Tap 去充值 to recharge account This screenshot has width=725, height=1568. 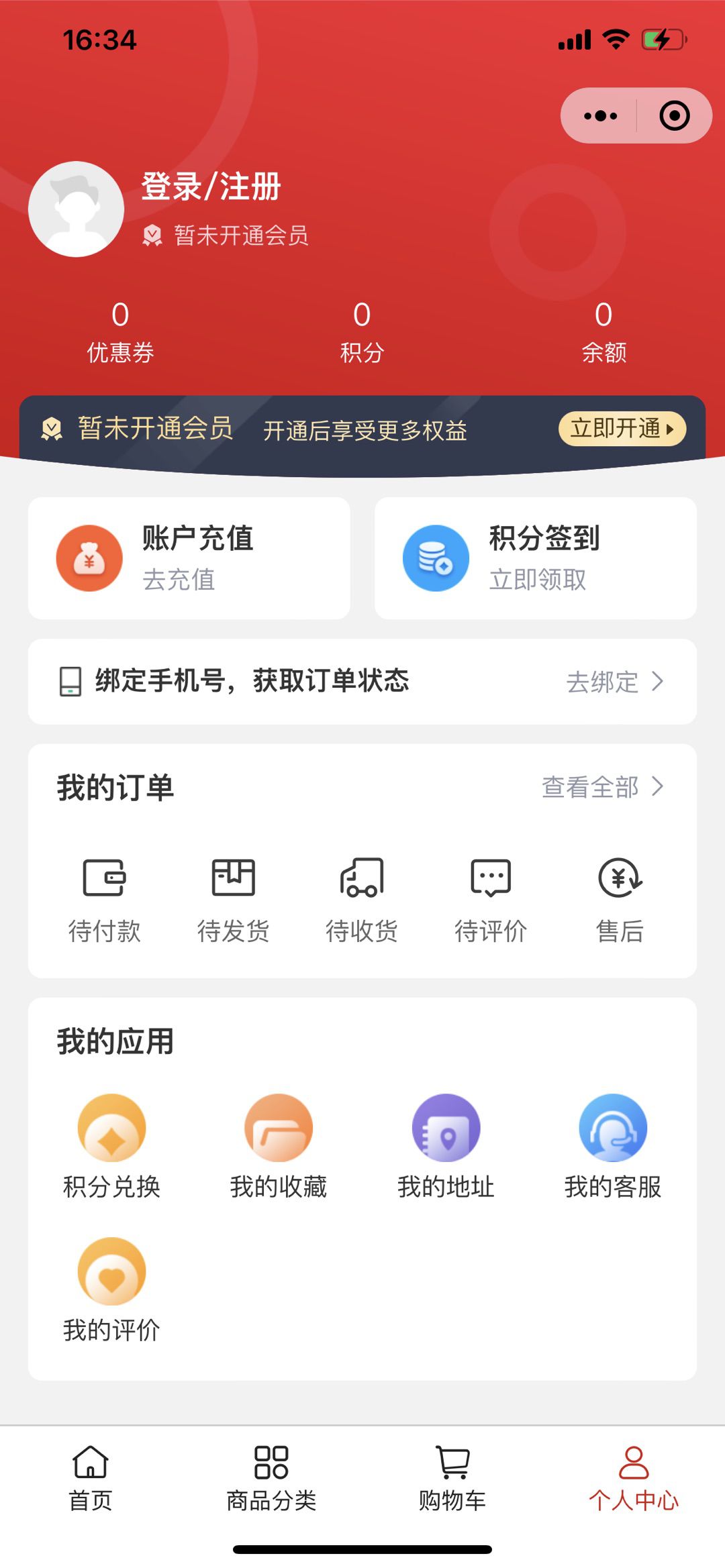[179, 582]
